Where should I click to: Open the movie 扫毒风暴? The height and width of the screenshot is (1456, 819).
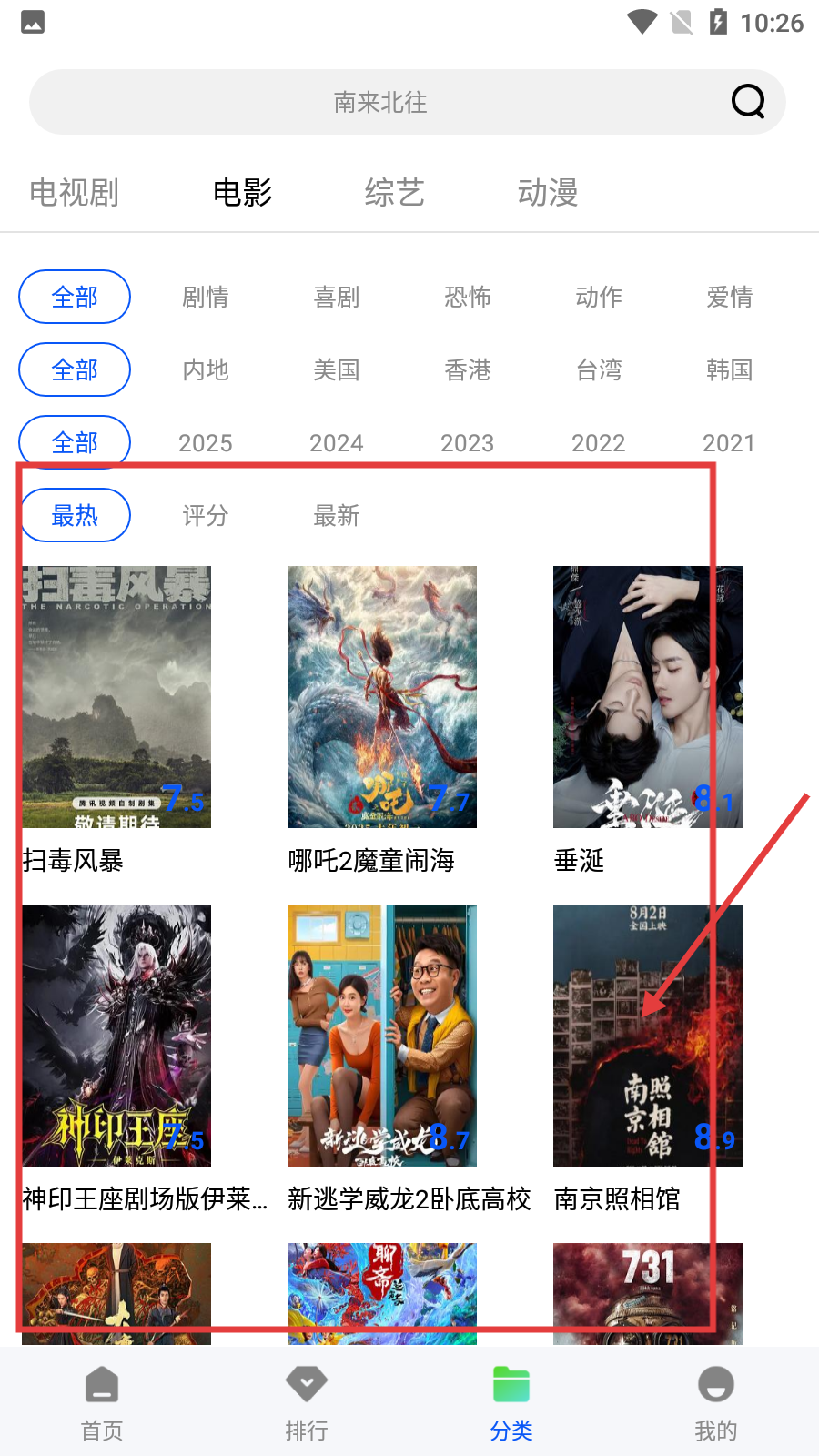(116, 697)
